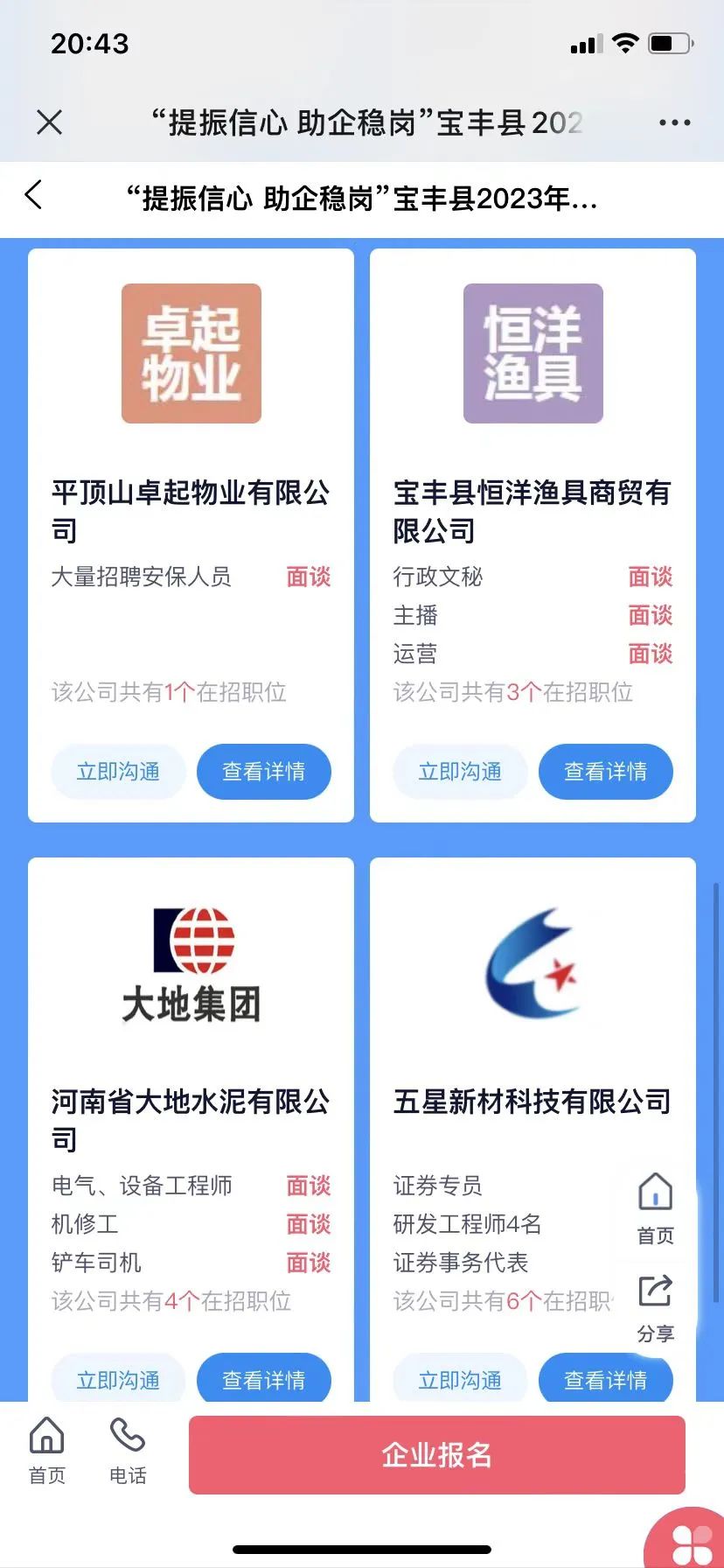Tap 立即沟通 for 河南省大地水泥有限公司
The width and height of the screenshot is (724, 1568).
118,1378
